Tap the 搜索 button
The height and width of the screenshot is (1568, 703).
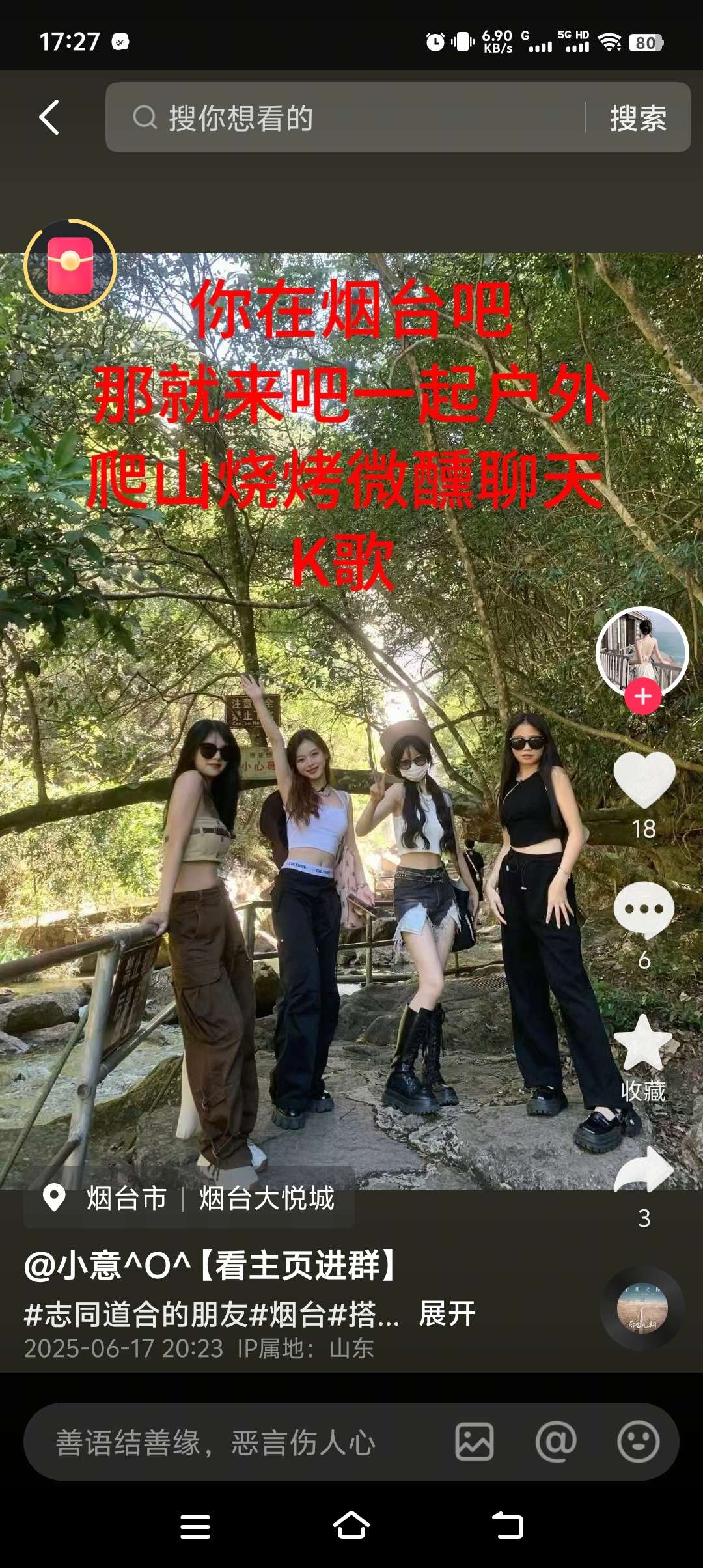[x=638, y=118]
